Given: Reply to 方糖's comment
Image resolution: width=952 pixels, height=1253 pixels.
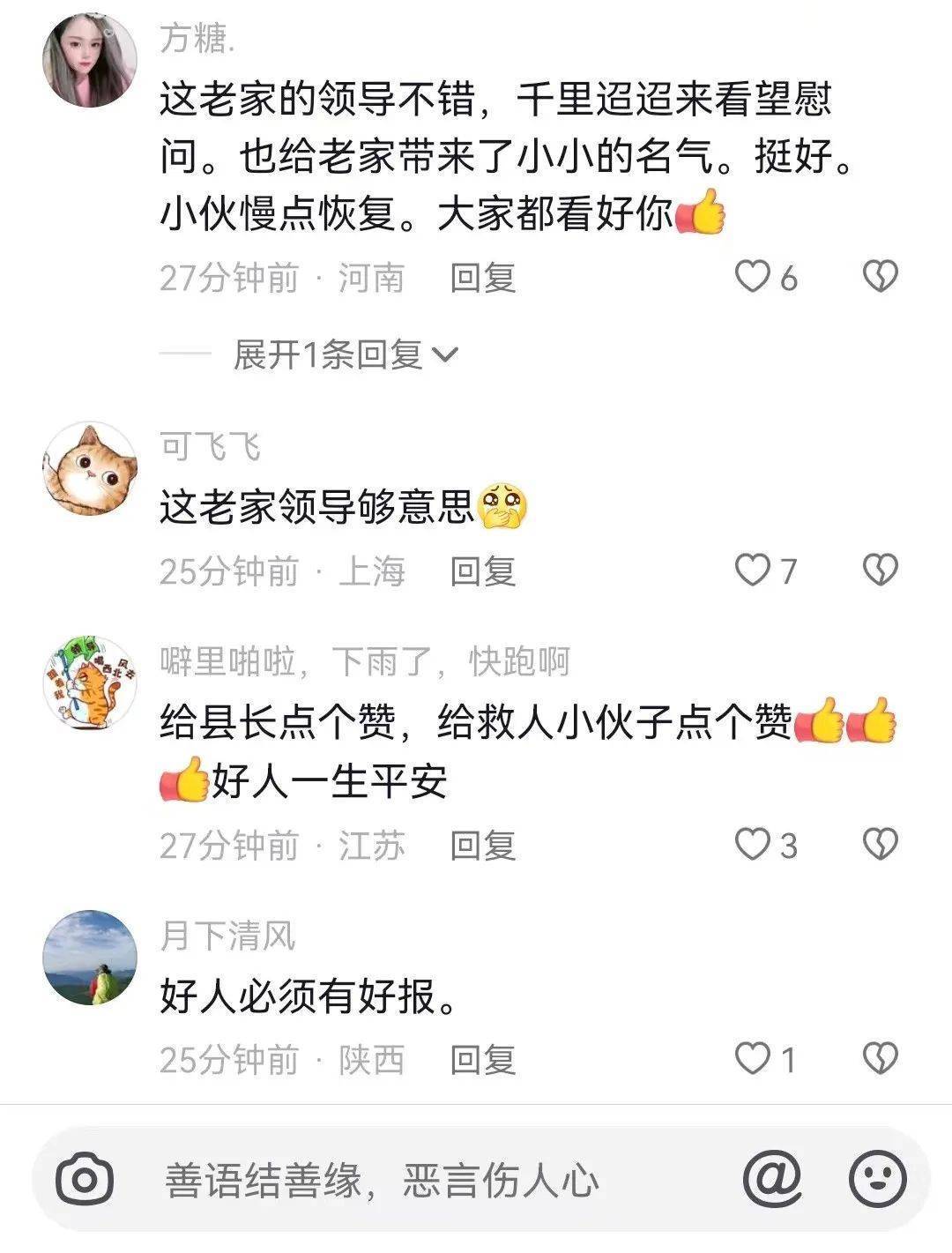Looking at the screenshot, I should pyautogui.click(x=482, y=278).
